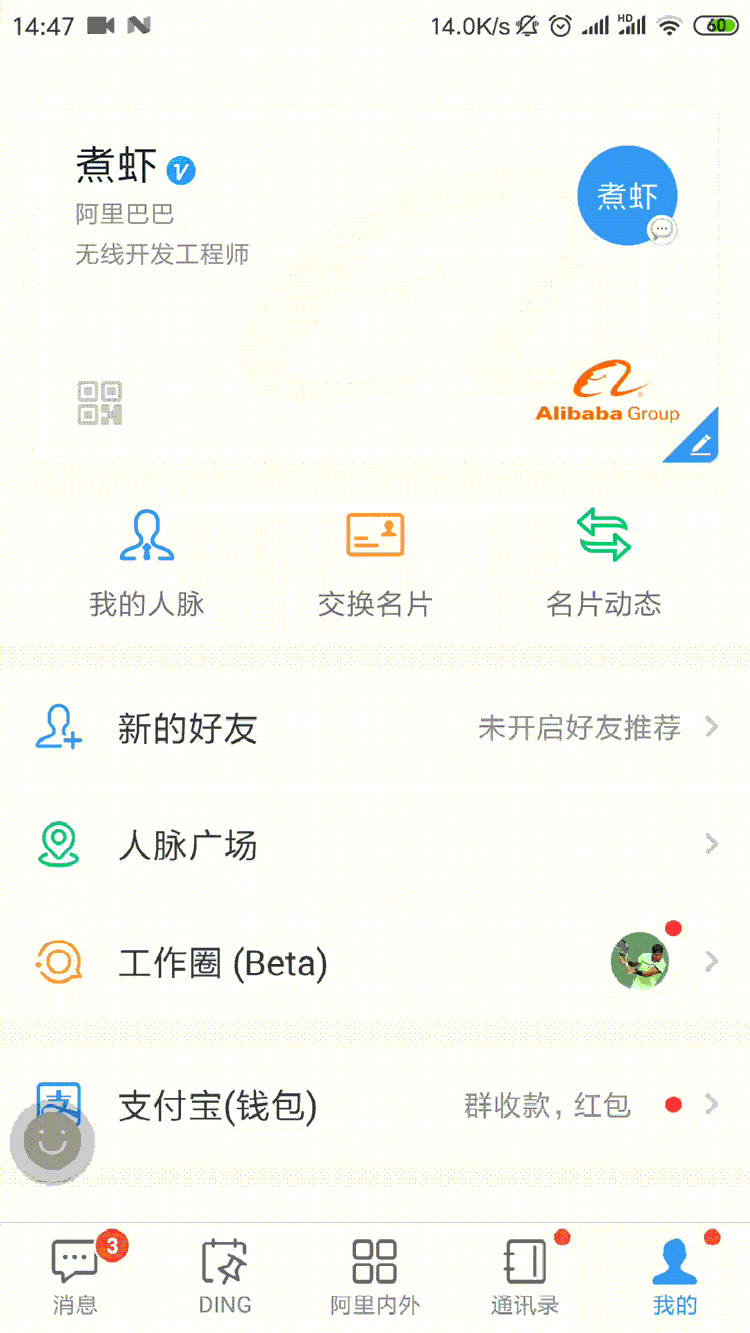Open 我的人脉

[147, 562]
